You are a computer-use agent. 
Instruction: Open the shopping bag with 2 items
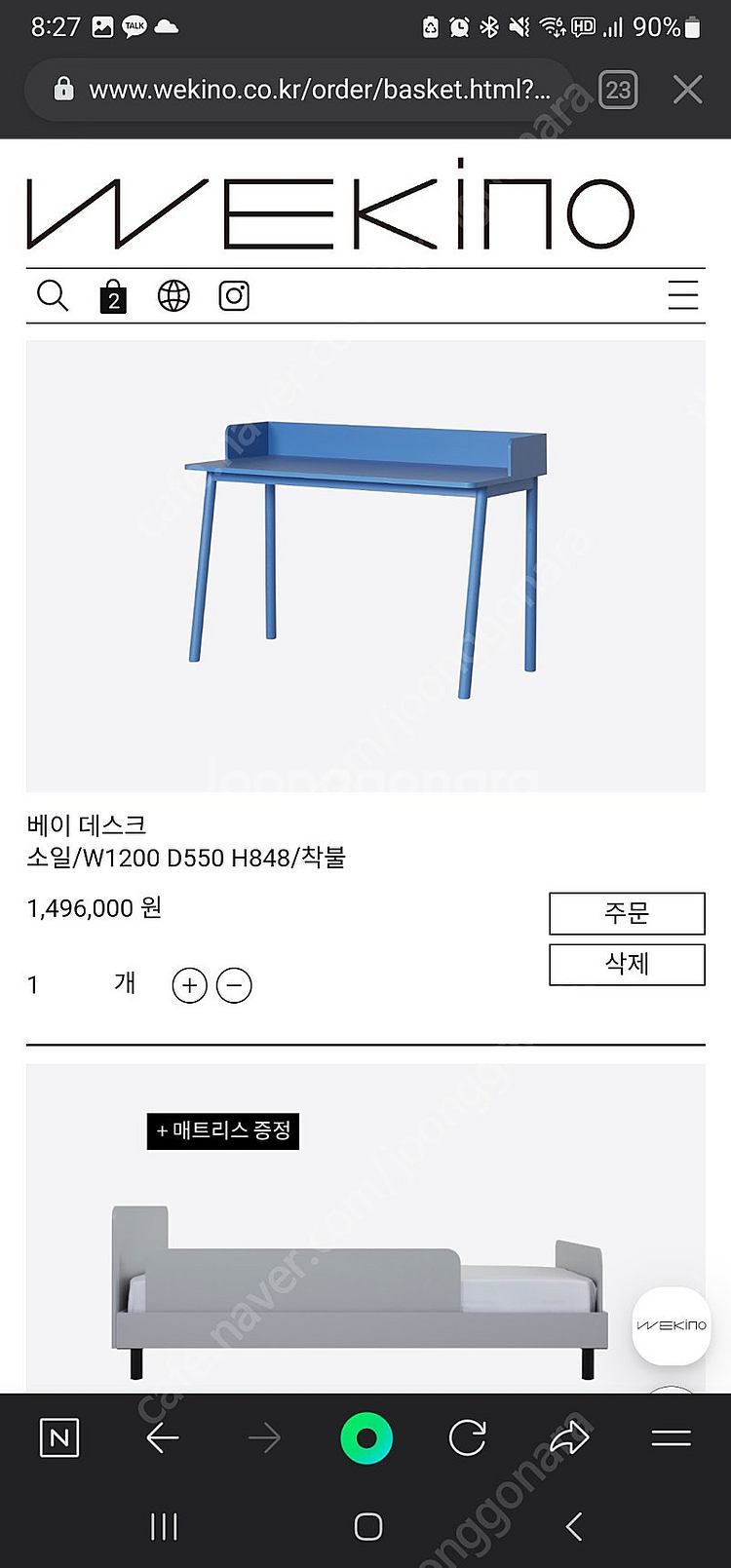point(113,295)
